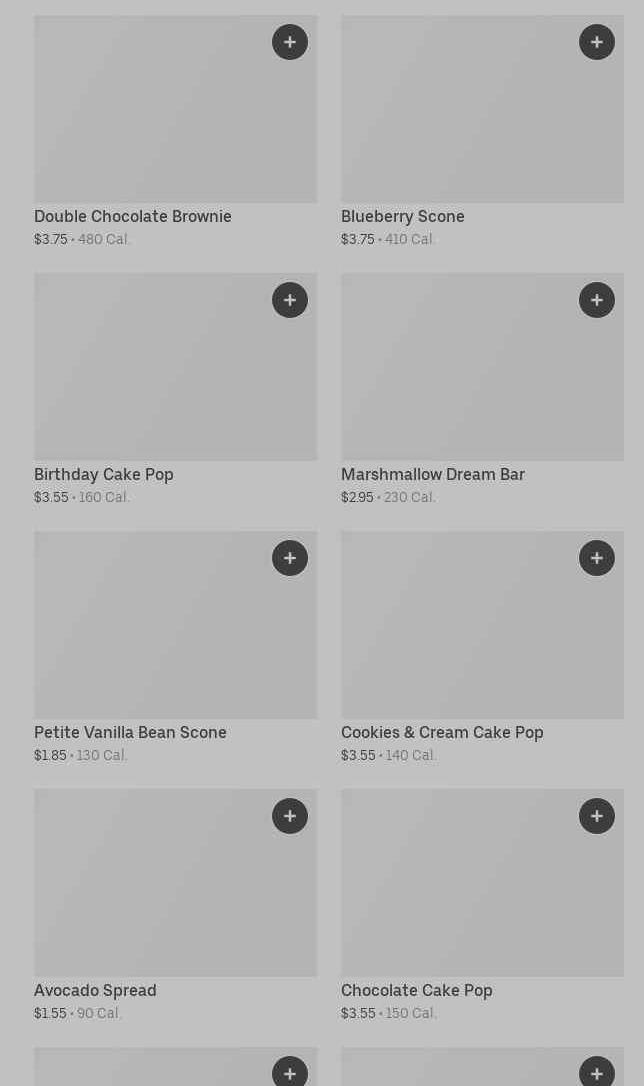Add Petite Vanilla Bean Scone to order
This screenshot has height=1086, width=644.
coord(289,558)
